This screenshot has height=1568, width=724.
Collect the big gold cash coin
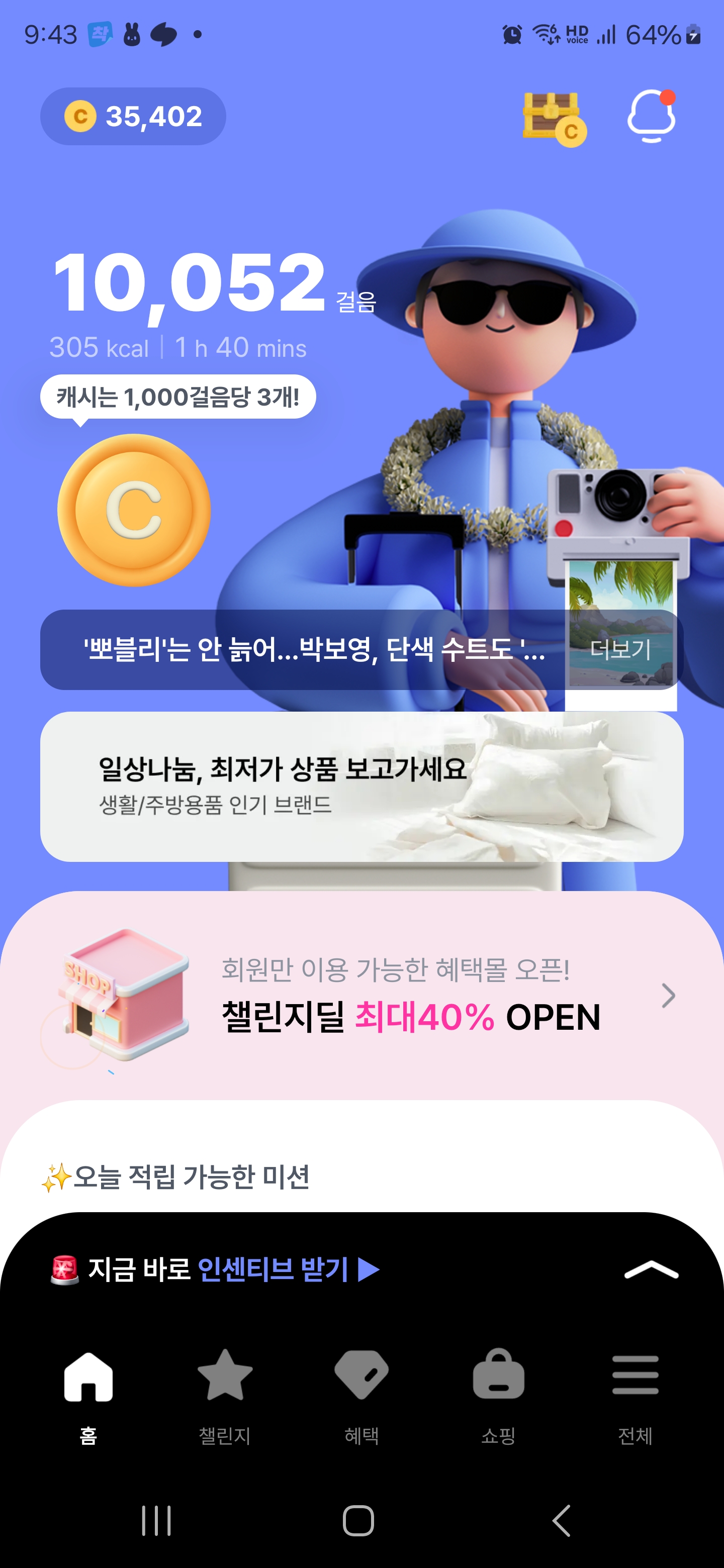coord(134,510)
